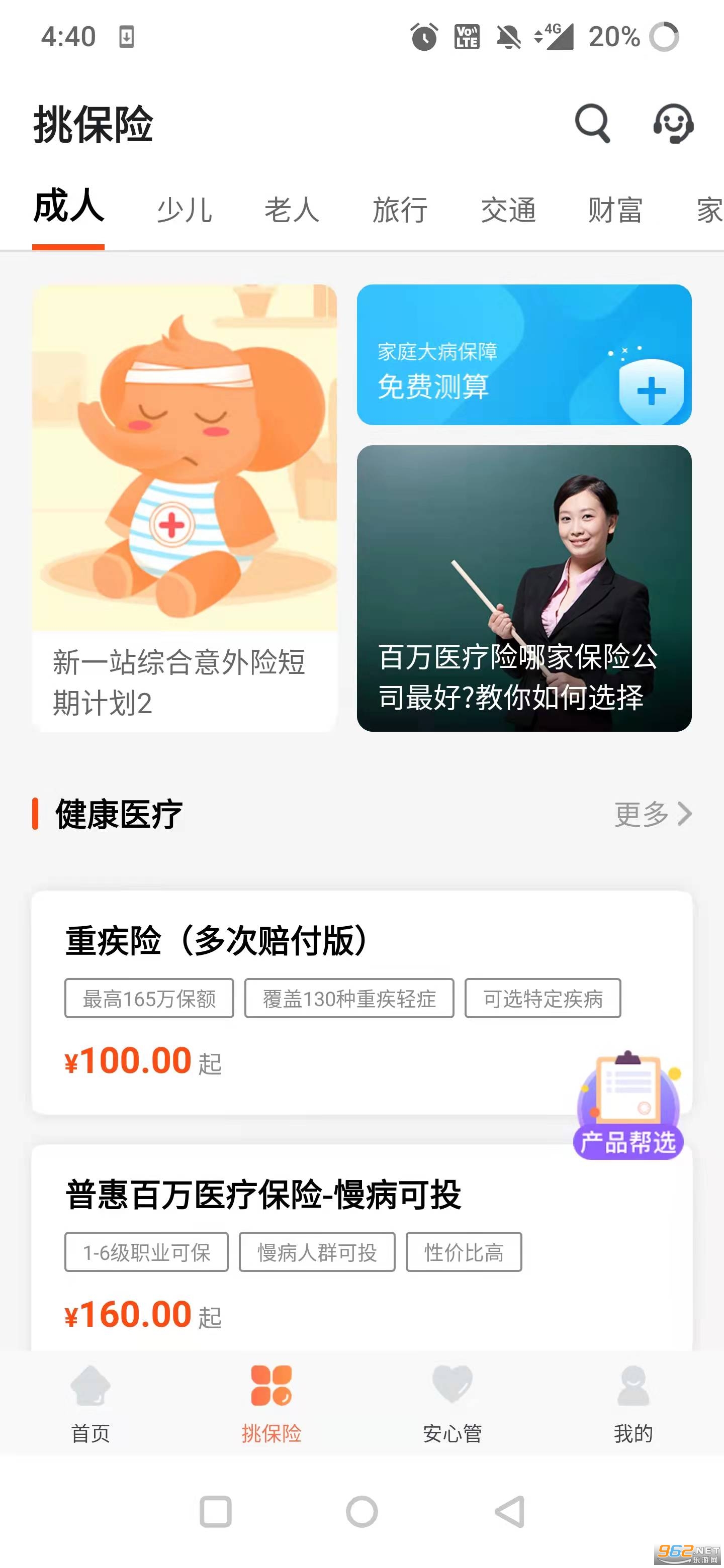
Task: Switch to the 少儿 tab
Action: (184, 210)
